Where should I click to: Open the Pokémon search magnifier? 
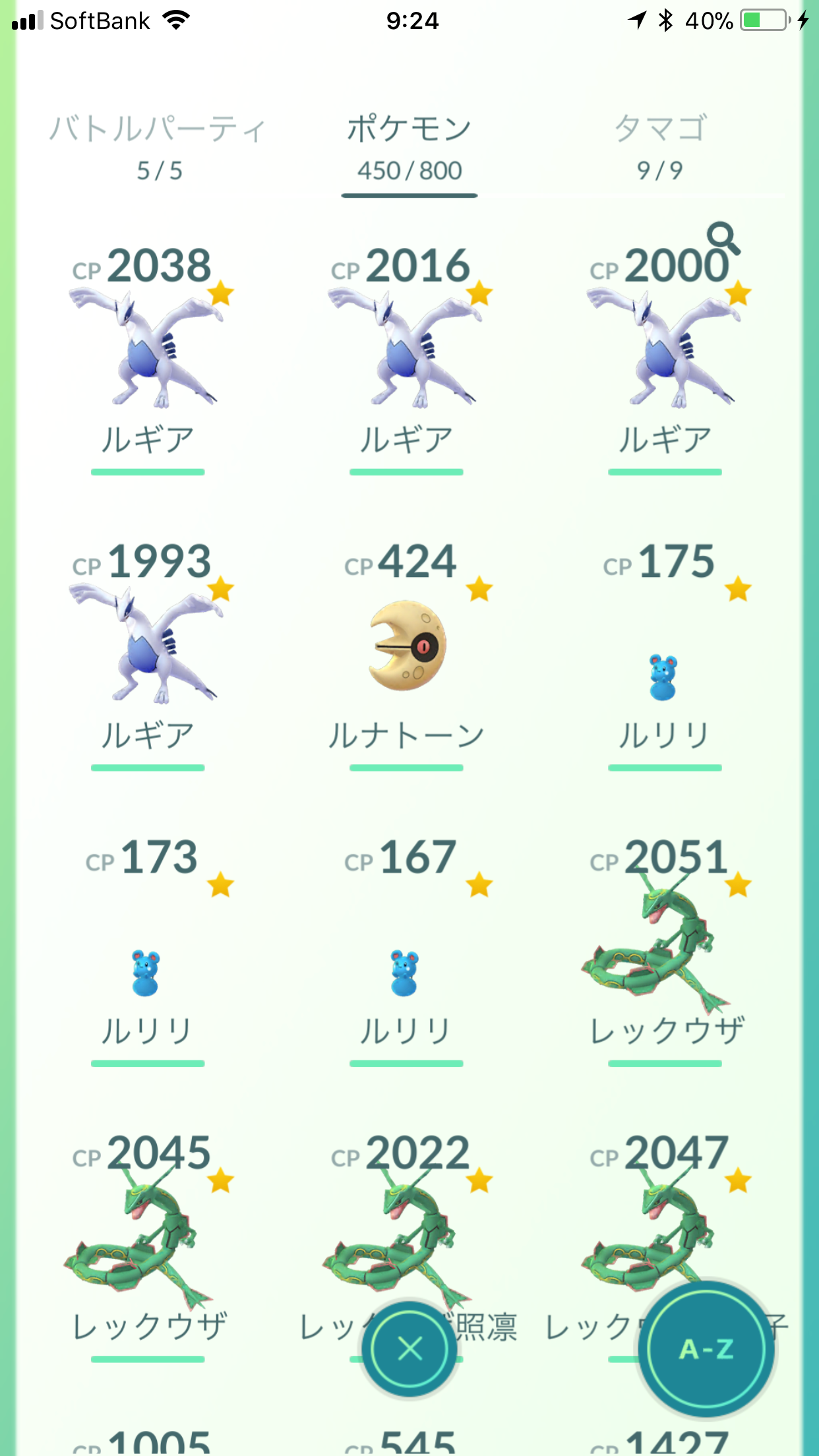pyautogui.click(x=723, y=238)
